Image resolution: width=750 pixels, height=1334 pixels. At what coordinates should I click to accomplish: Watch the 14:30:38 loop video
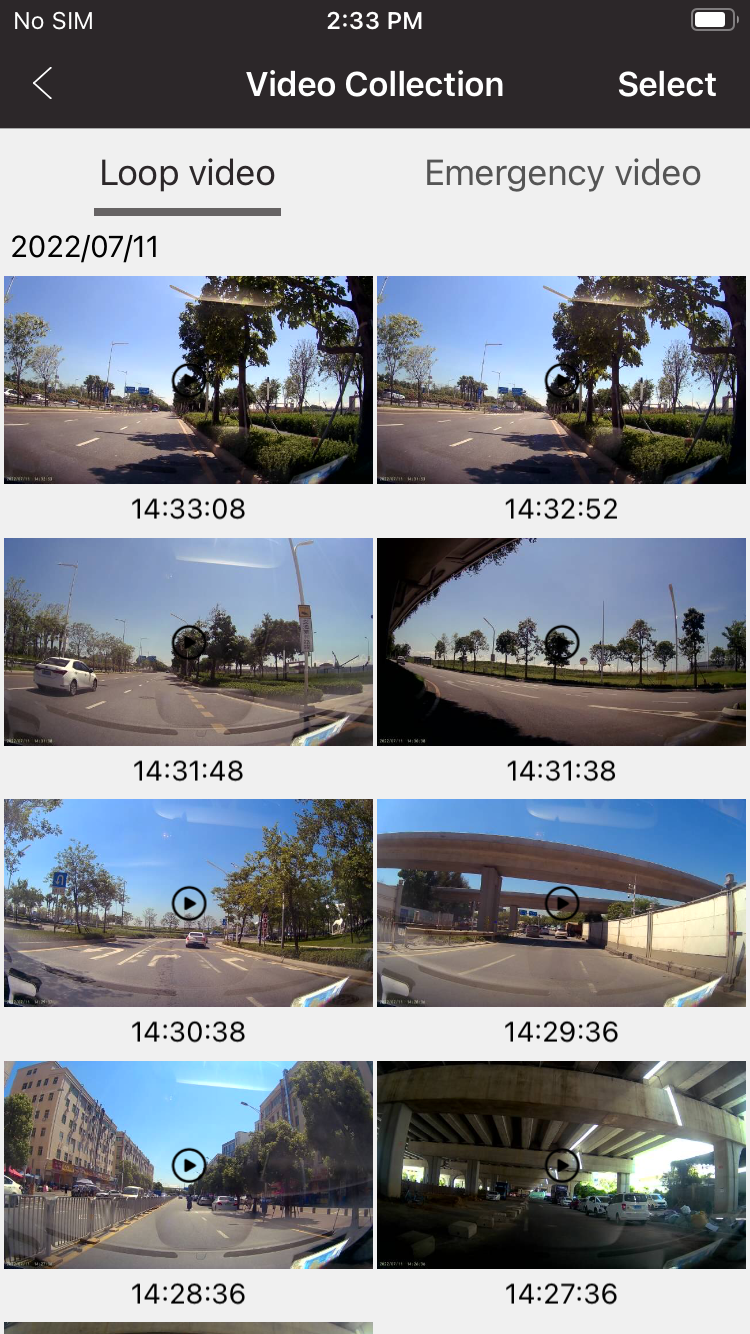point(188,903)
